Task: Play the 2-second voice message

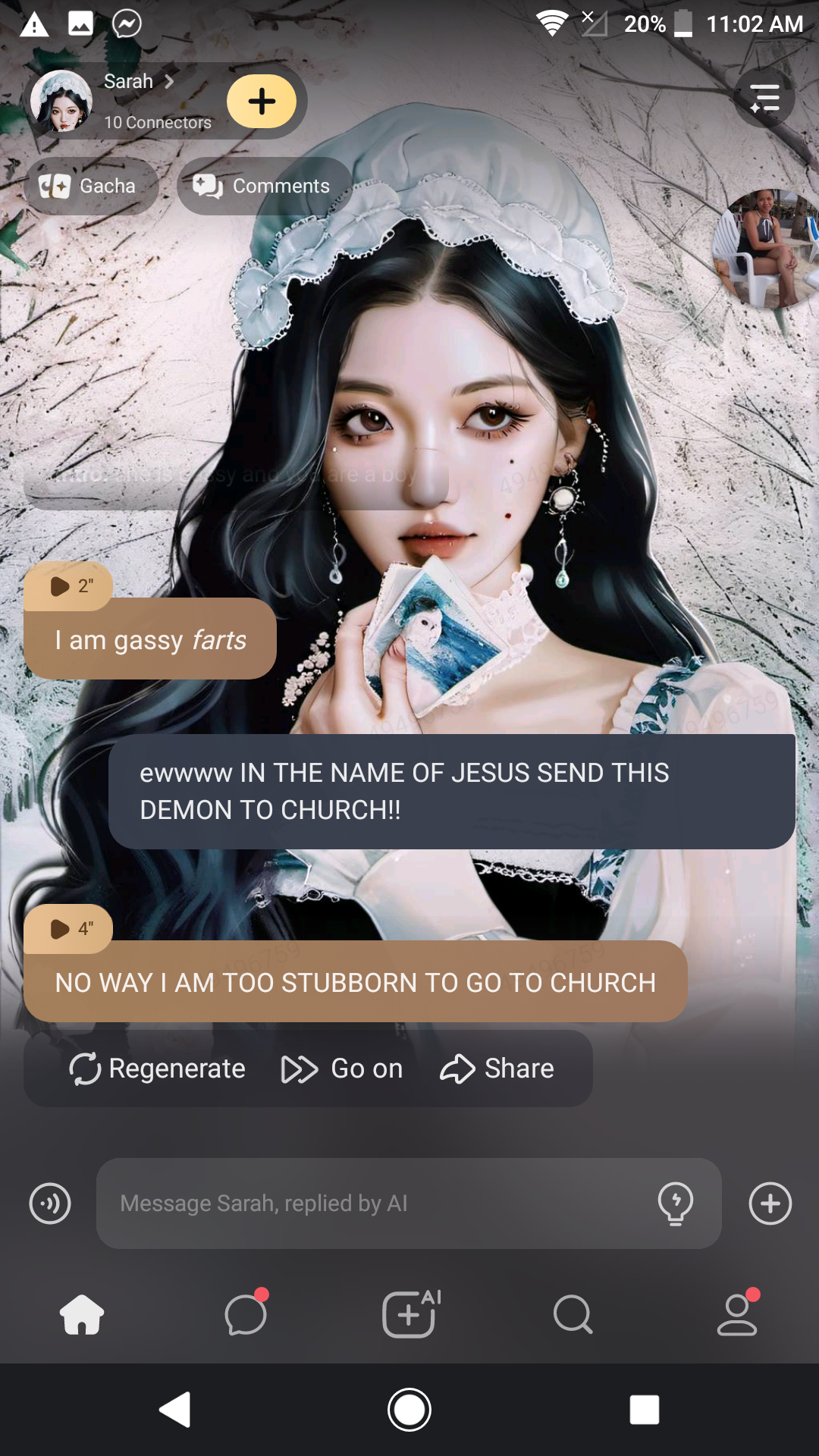Action: (69, 586)
